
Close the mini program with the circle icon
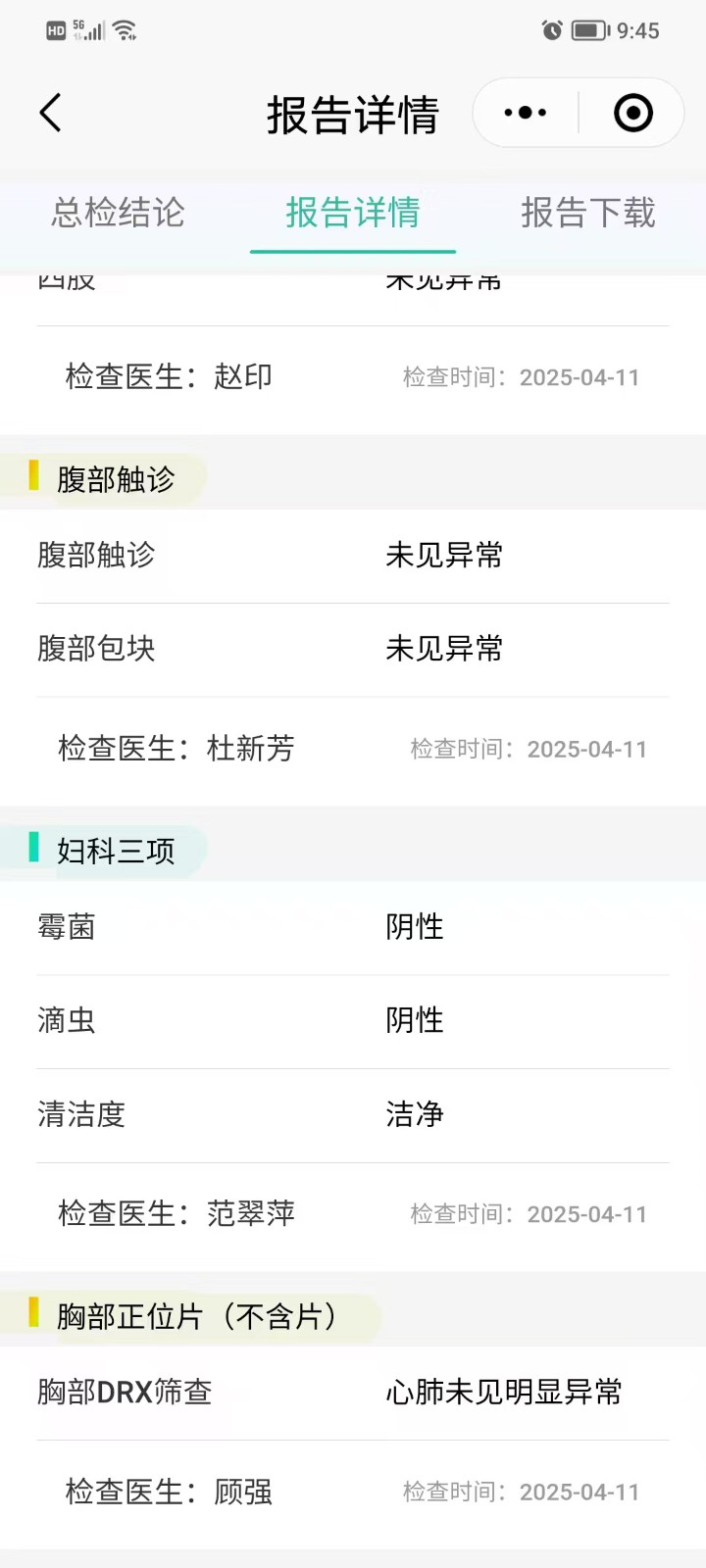(632, 113)
